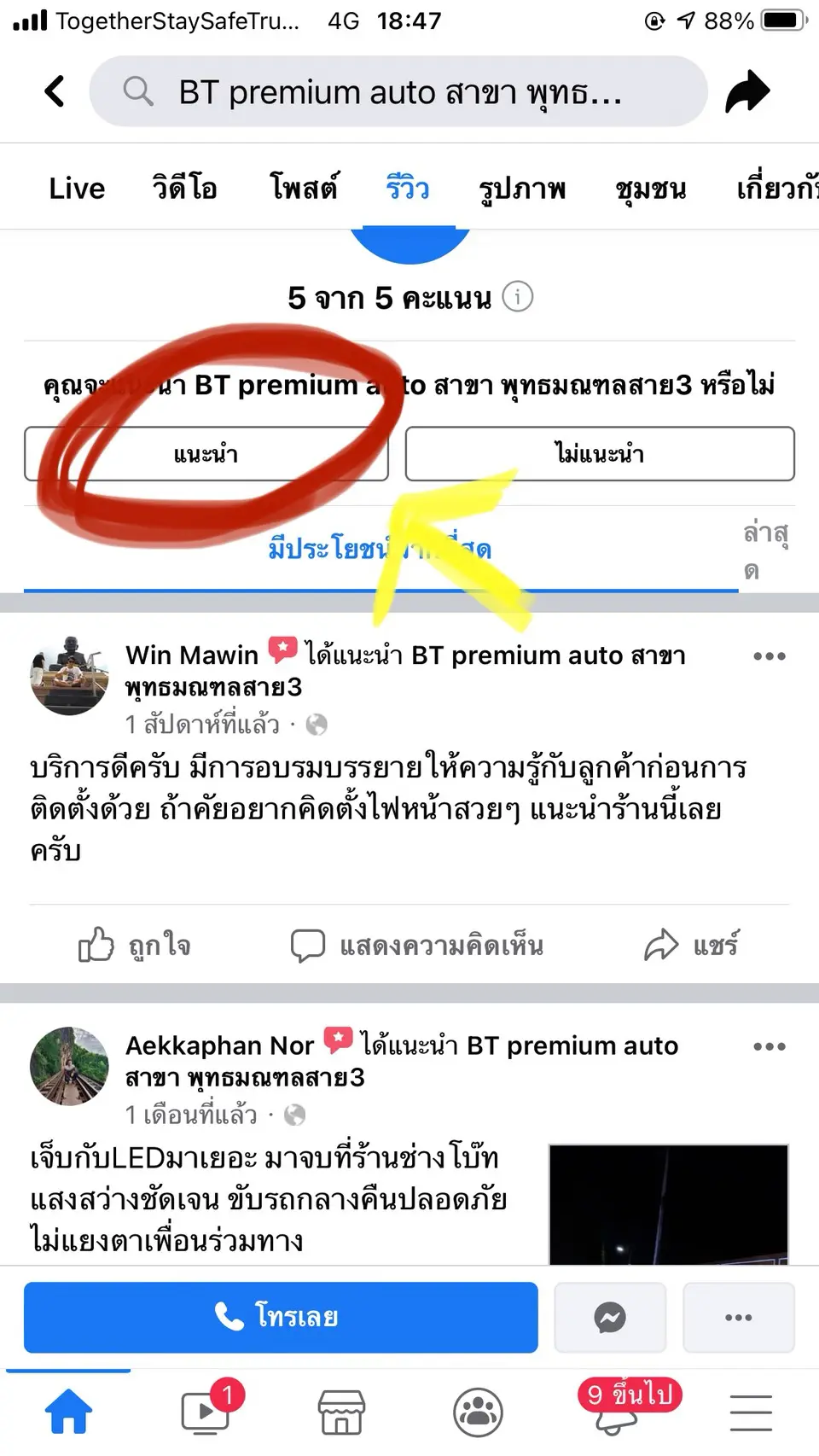Open the bottom menu with three lines
This screenshot has width=819, height=1456.
coord(751,1412)
